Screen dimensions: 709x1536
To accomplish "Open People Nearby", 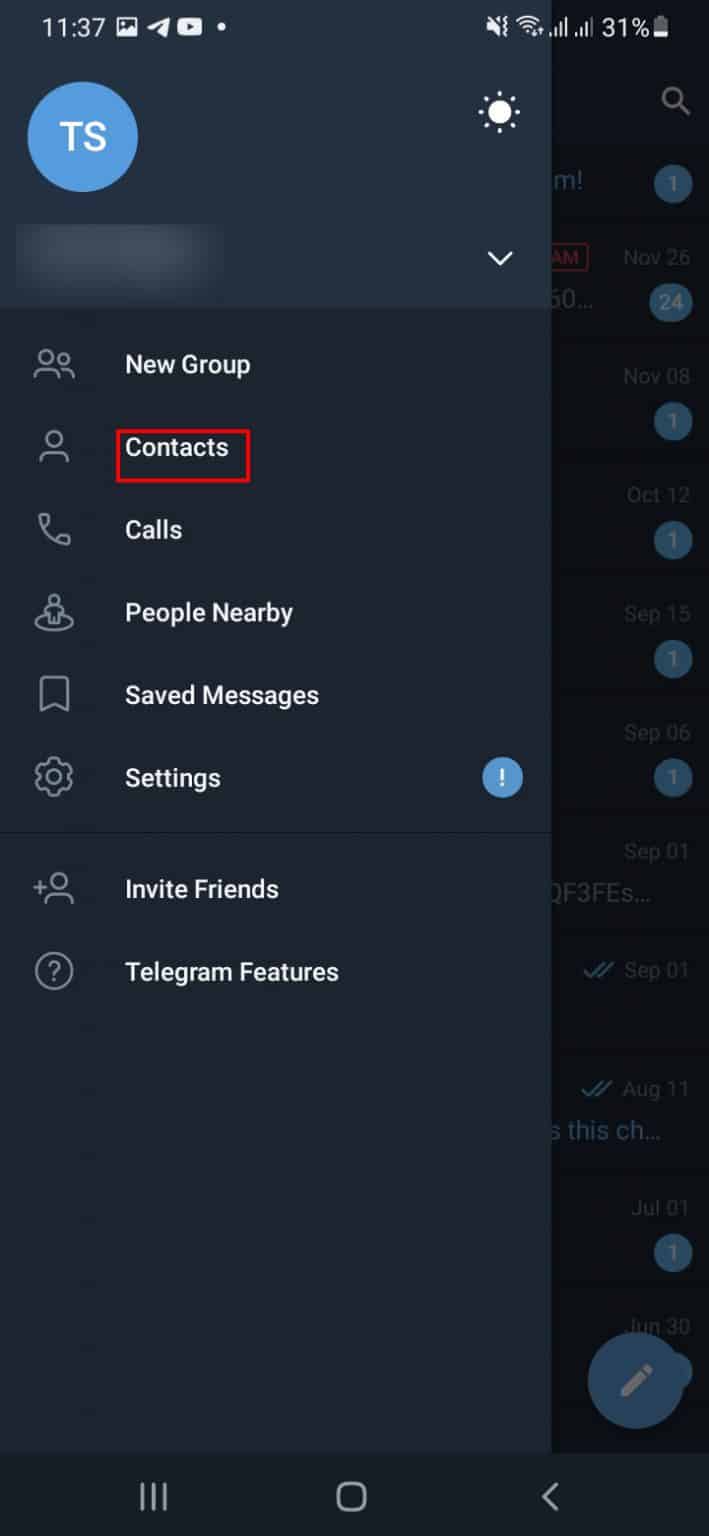I will pyautogui.click(x=208, y=613).
